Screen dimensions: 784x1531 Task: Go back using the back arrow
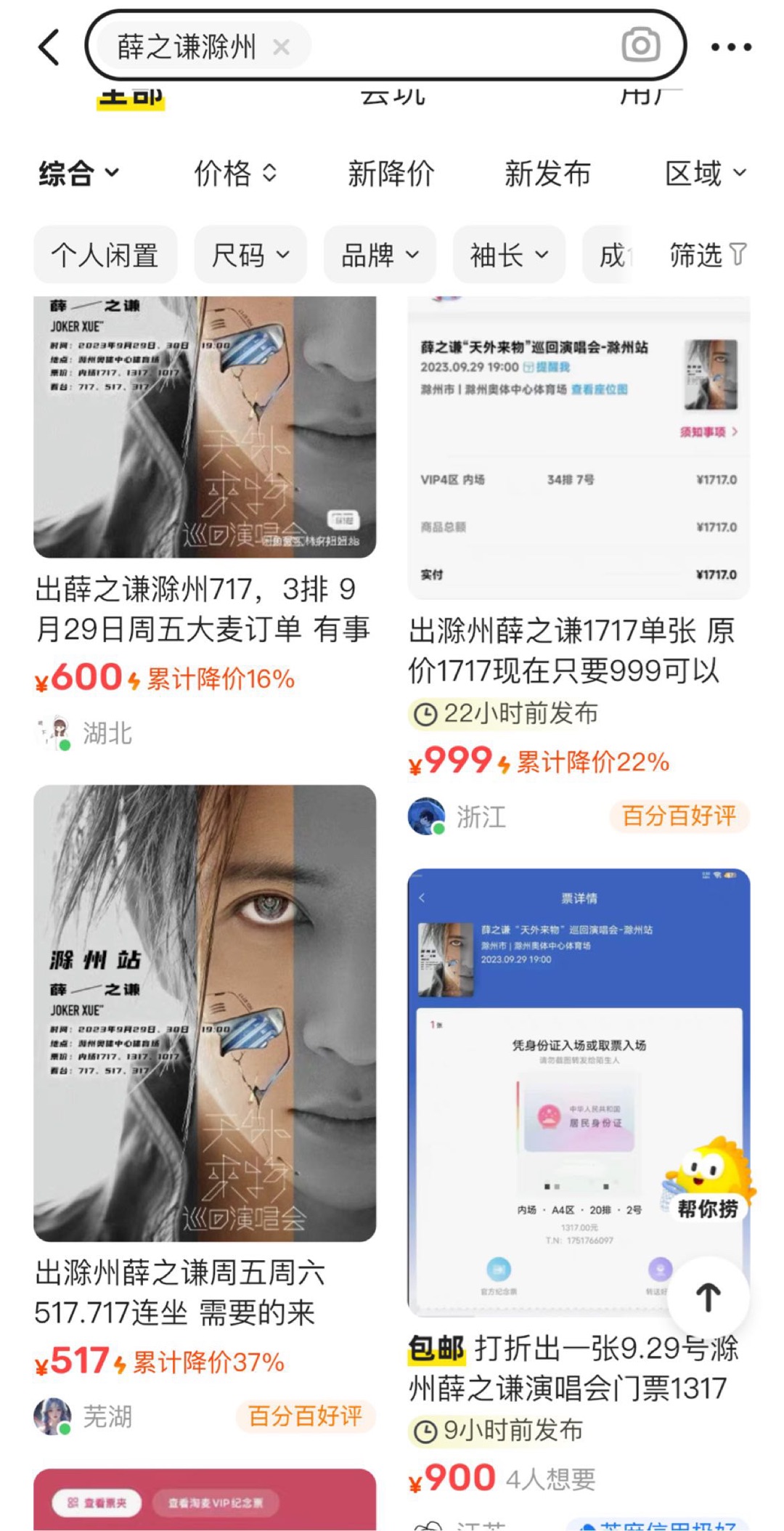pos(49,48)
